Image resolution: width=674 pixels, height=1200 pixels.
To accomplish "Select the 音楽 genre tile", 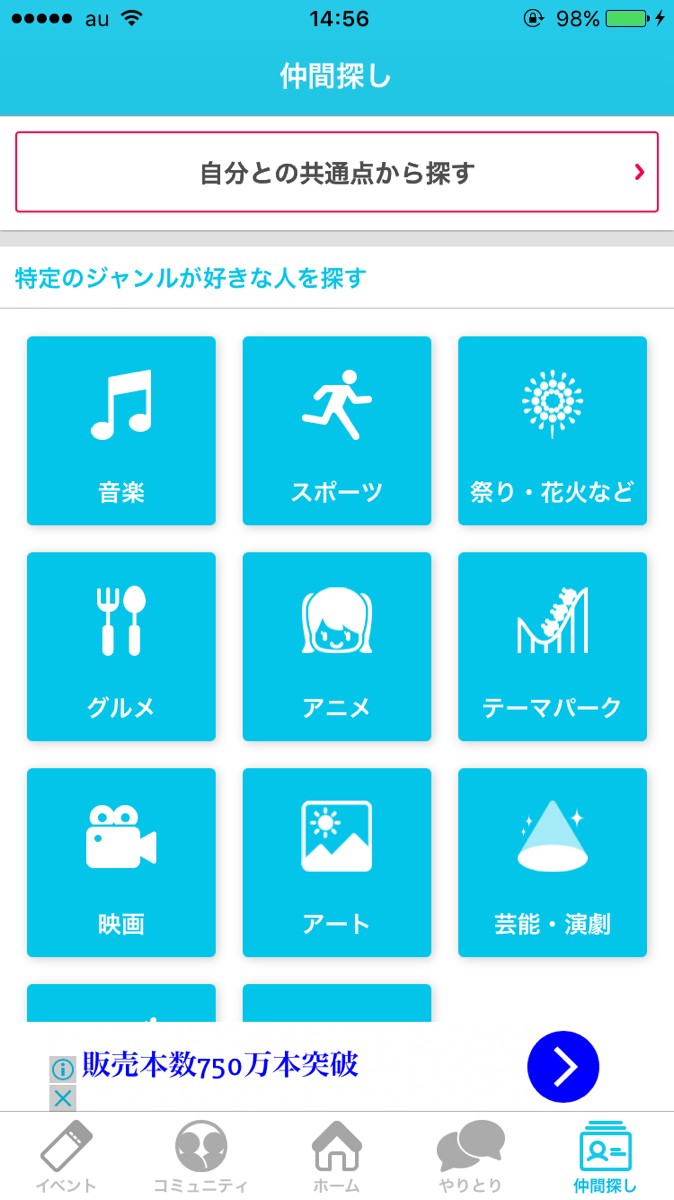I will tap(121, 431).
